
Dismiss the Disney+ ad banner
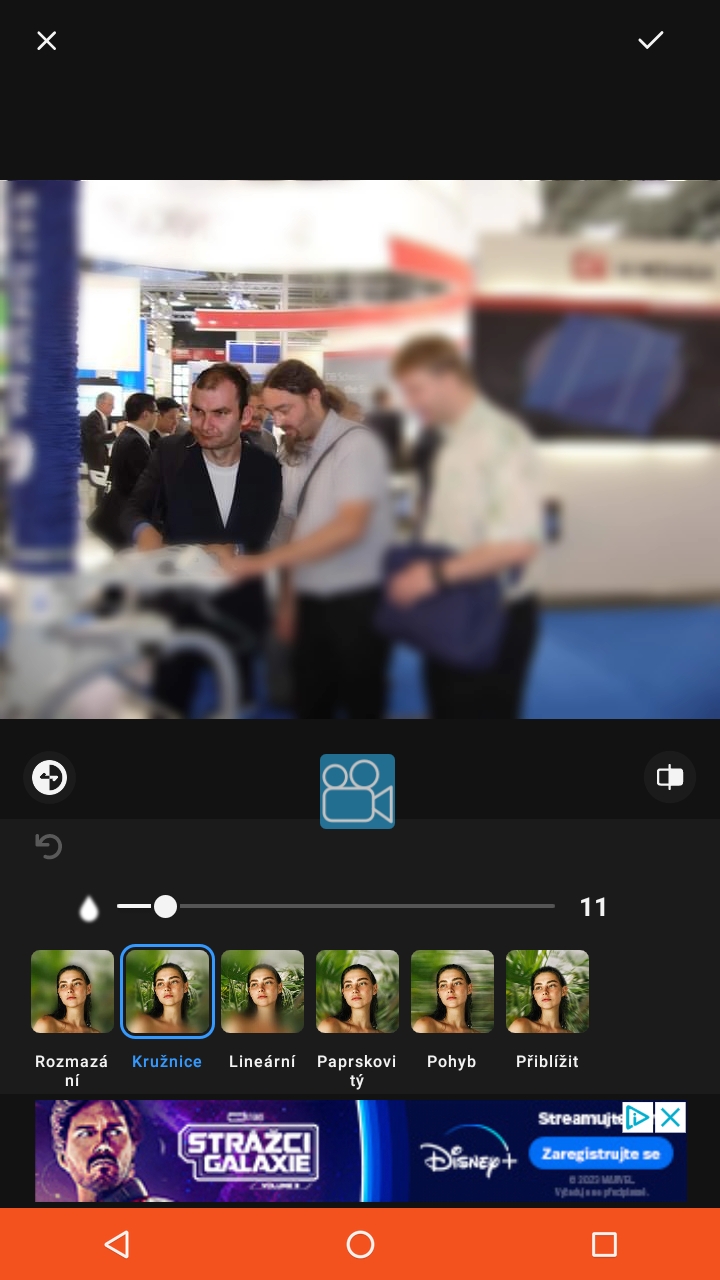click(x=670, y=1116)
